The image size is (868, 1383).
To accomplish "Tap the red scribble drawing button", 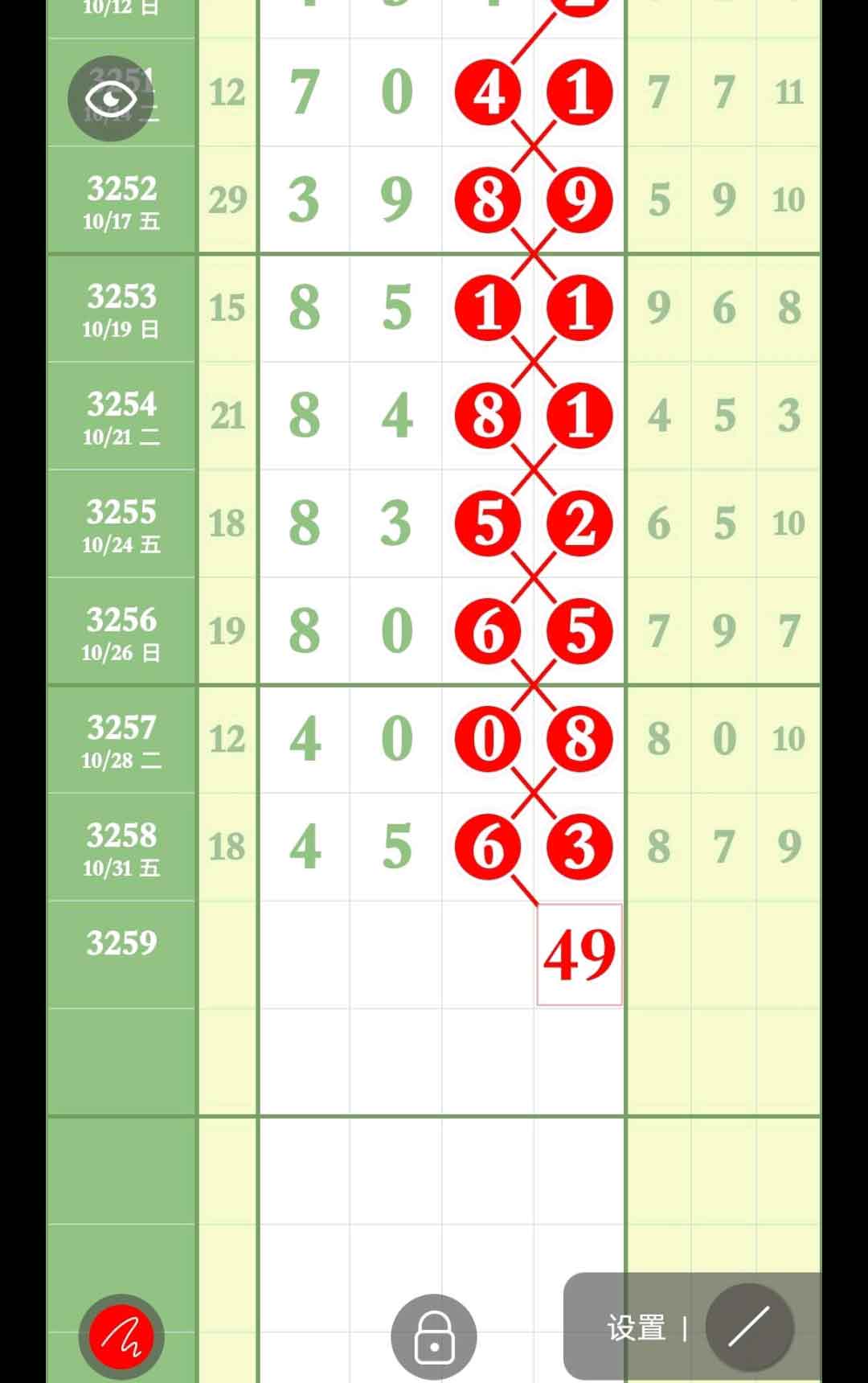I will [x=121, y=1336].
